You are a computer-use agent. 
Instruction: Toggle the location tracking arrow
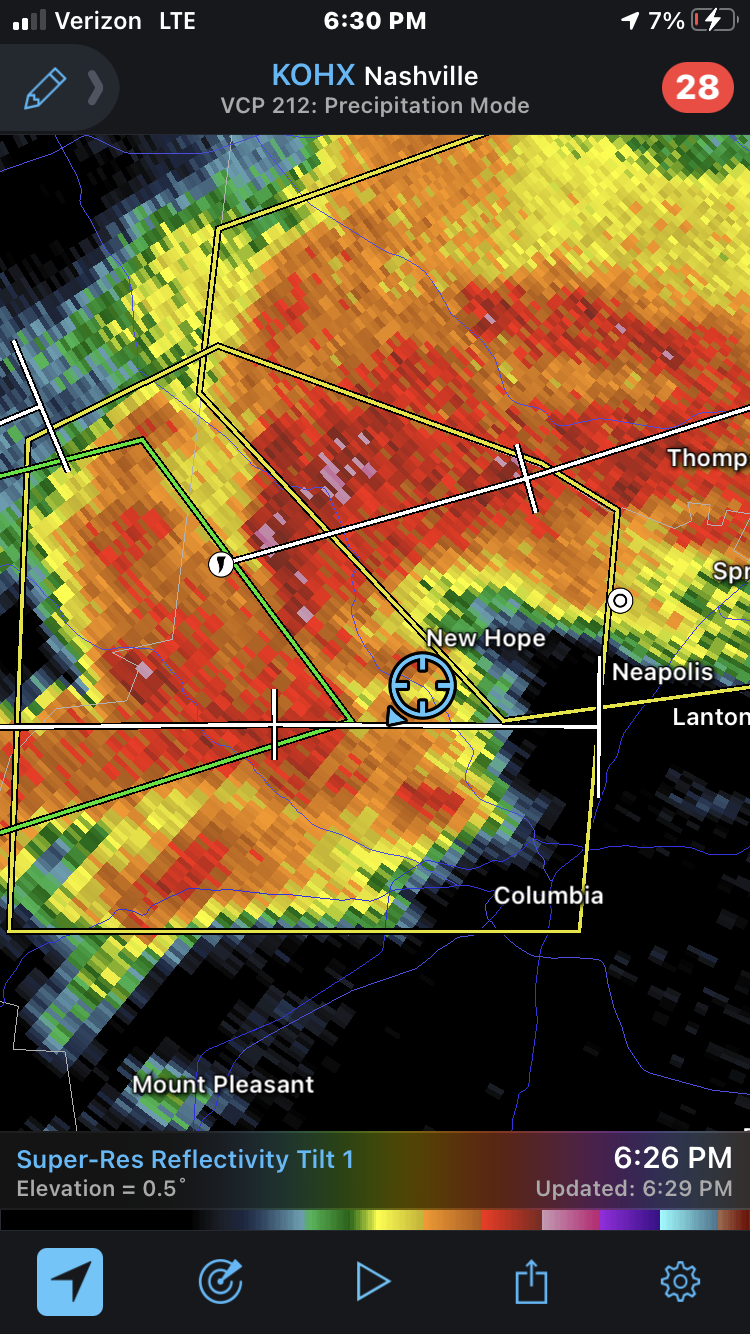point(70,1281)
